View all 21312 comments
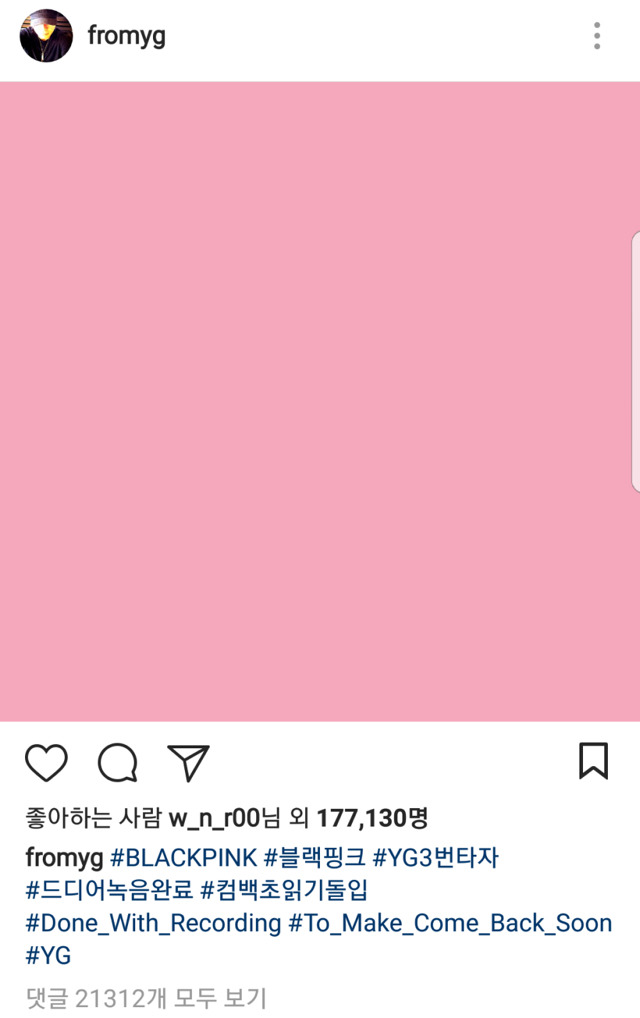Screen dimensions: 640x1018 point(146,997)
